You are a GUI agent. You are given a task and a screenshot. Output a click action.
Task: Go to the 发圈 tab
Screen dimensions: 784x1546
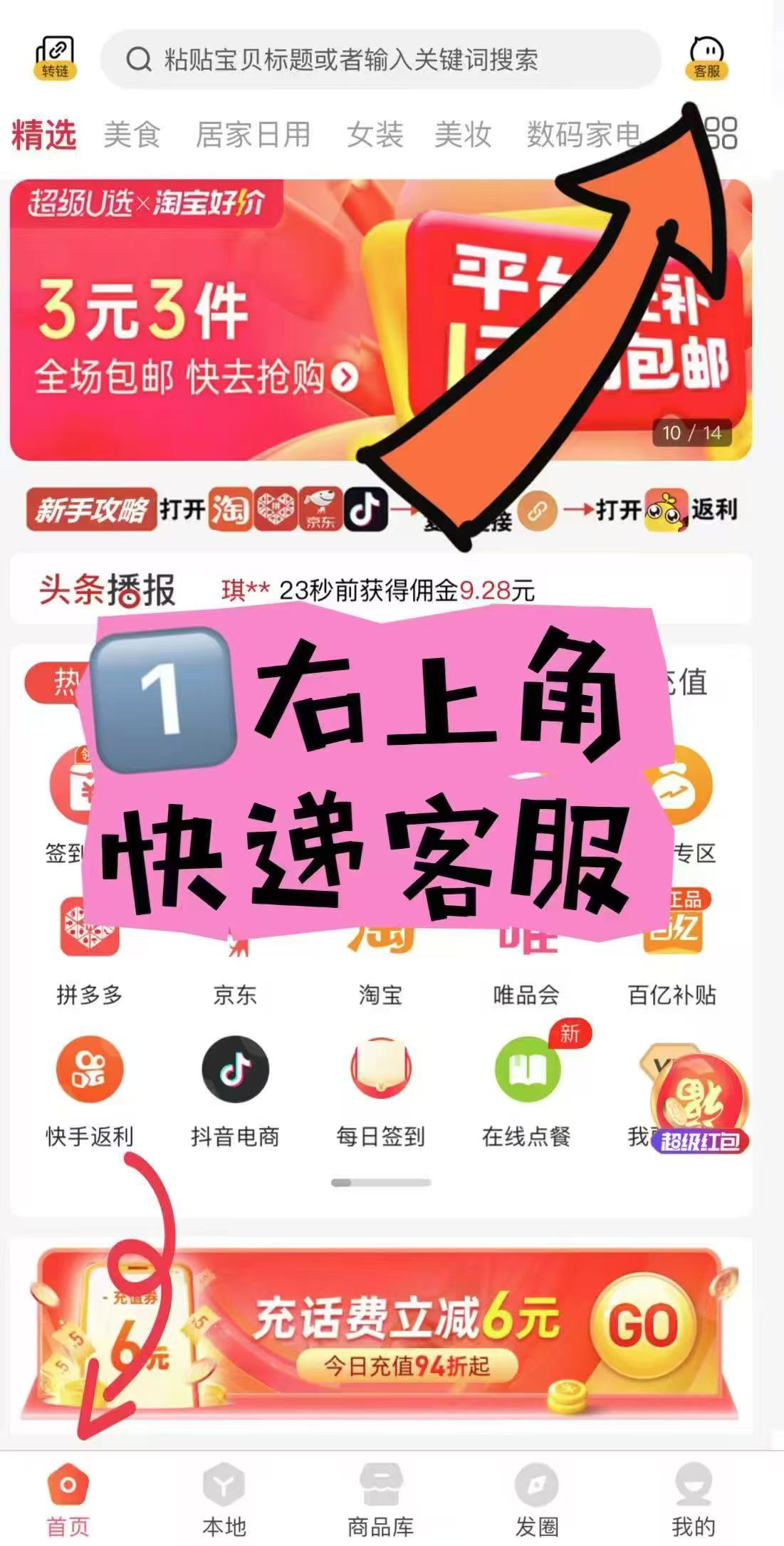(x=536, y=1498)
